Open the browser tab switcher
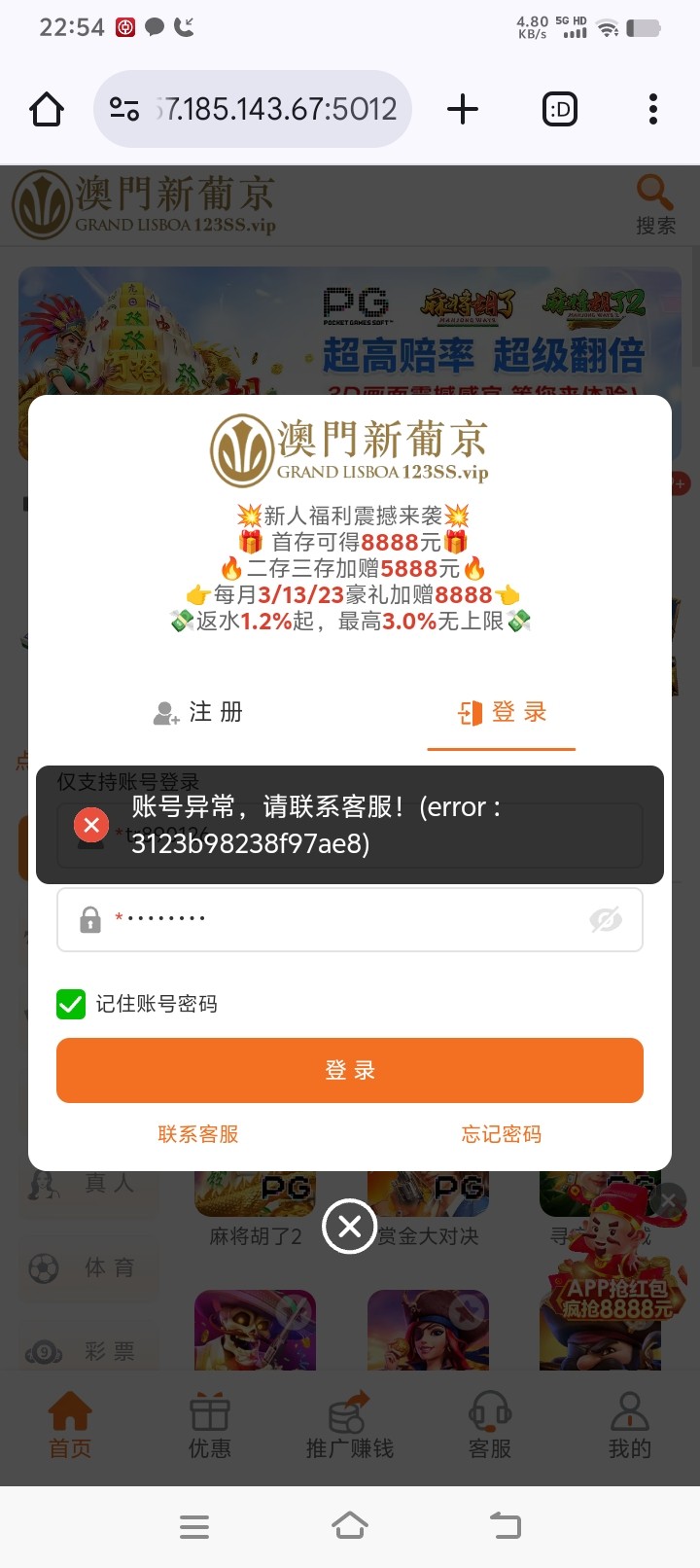Screen dimensions: 700x1568 pos(559,109)
